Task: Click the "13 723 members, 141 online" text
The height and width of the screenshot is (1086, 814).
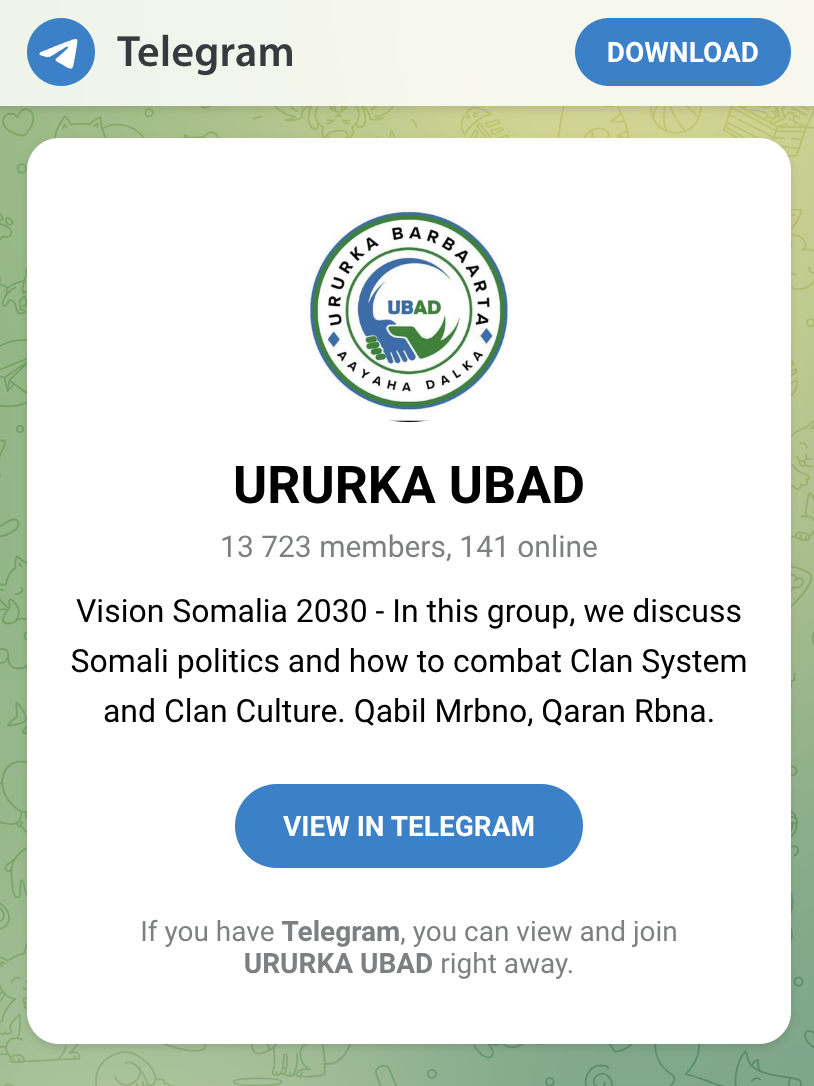Action: (407, 547)
